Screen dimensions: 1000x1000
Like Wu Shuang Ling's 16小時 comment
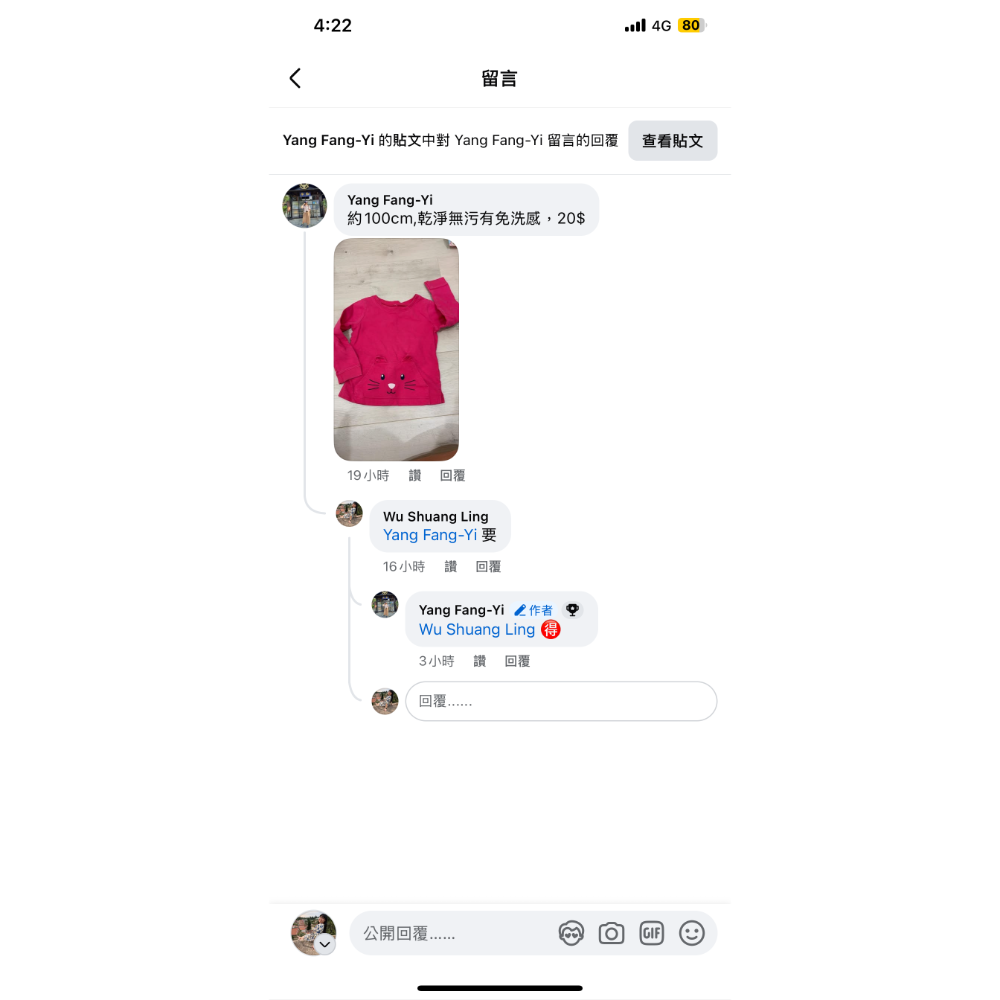coord(451,567)
